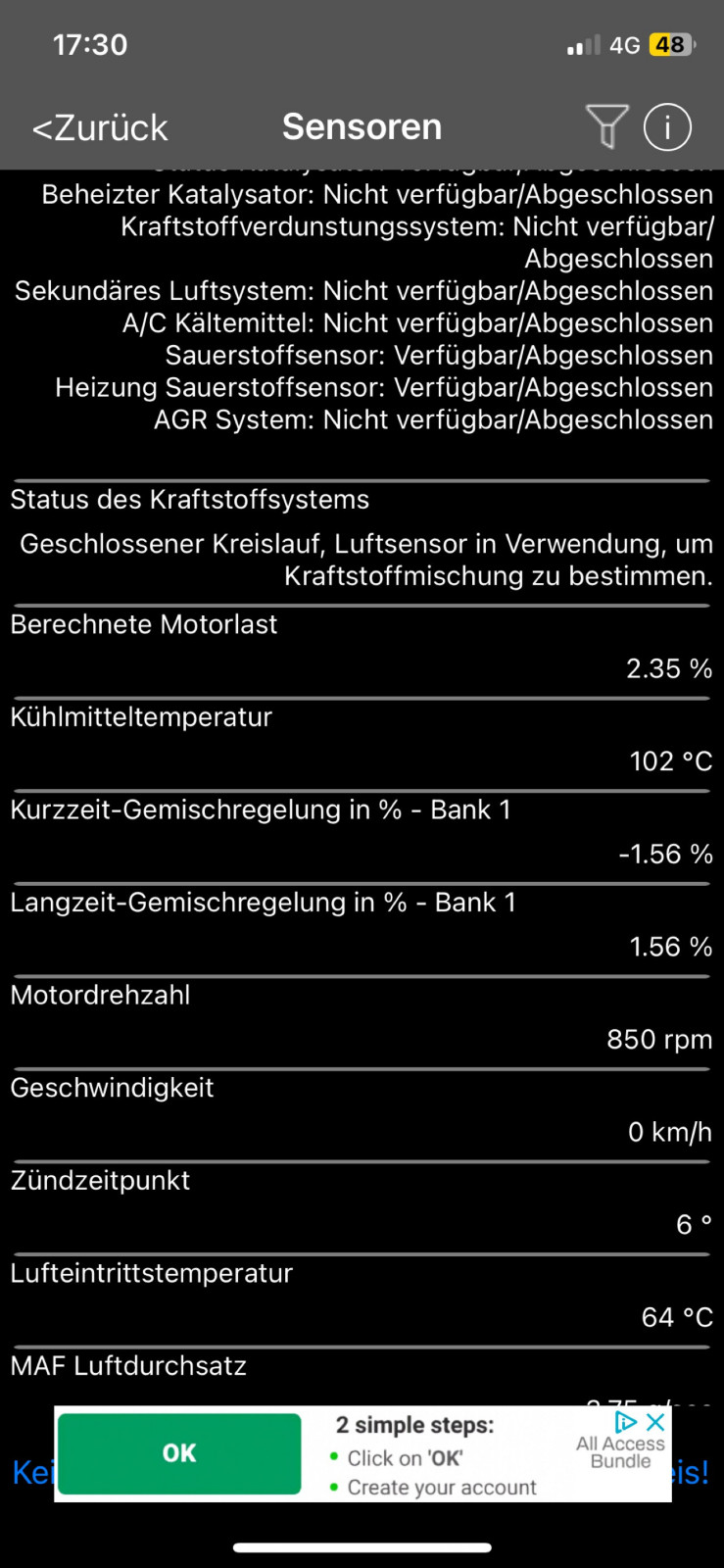
Task: Tap the Zündzeitpunkt entry
Action: [362, 1202]
